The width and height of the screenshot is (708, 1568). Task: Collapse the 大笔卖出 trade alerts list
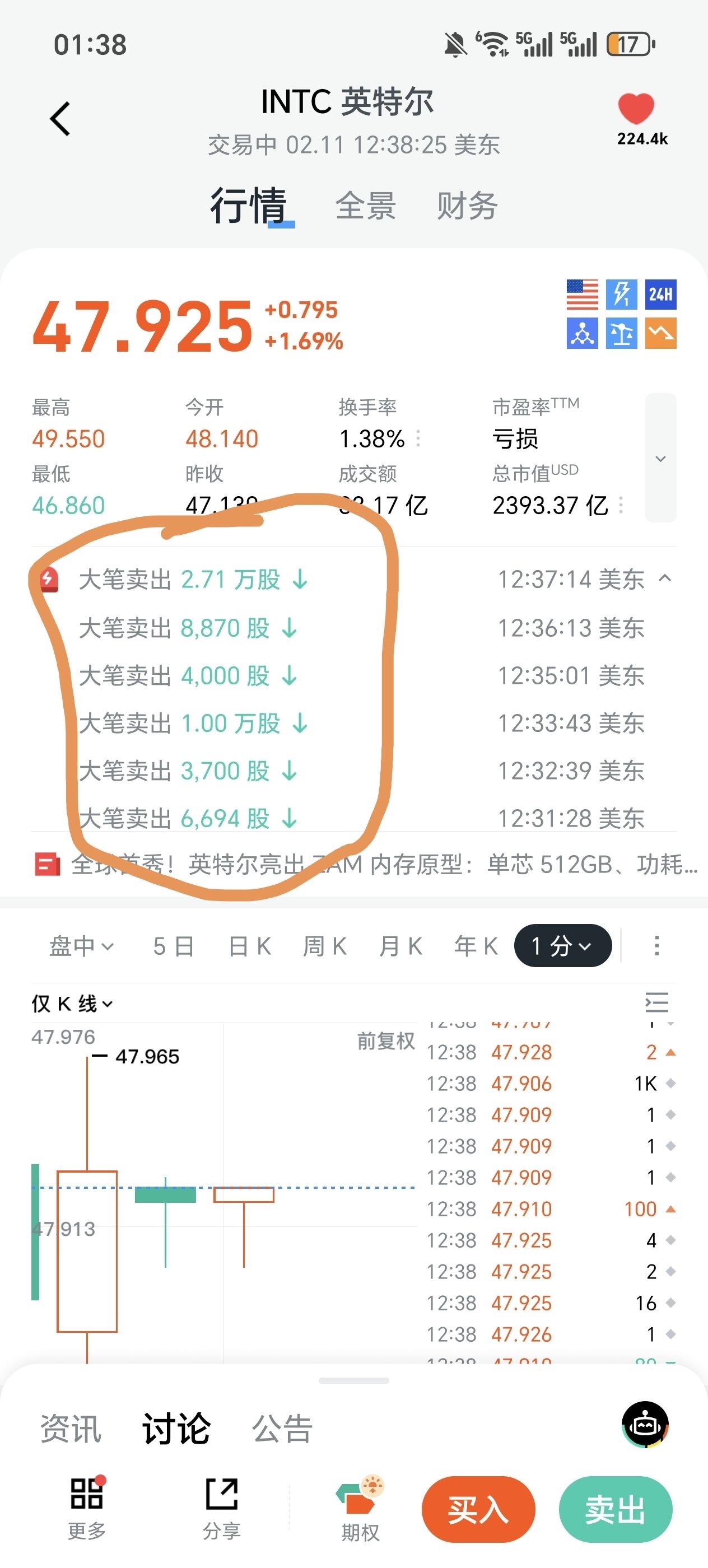(665, 579)
